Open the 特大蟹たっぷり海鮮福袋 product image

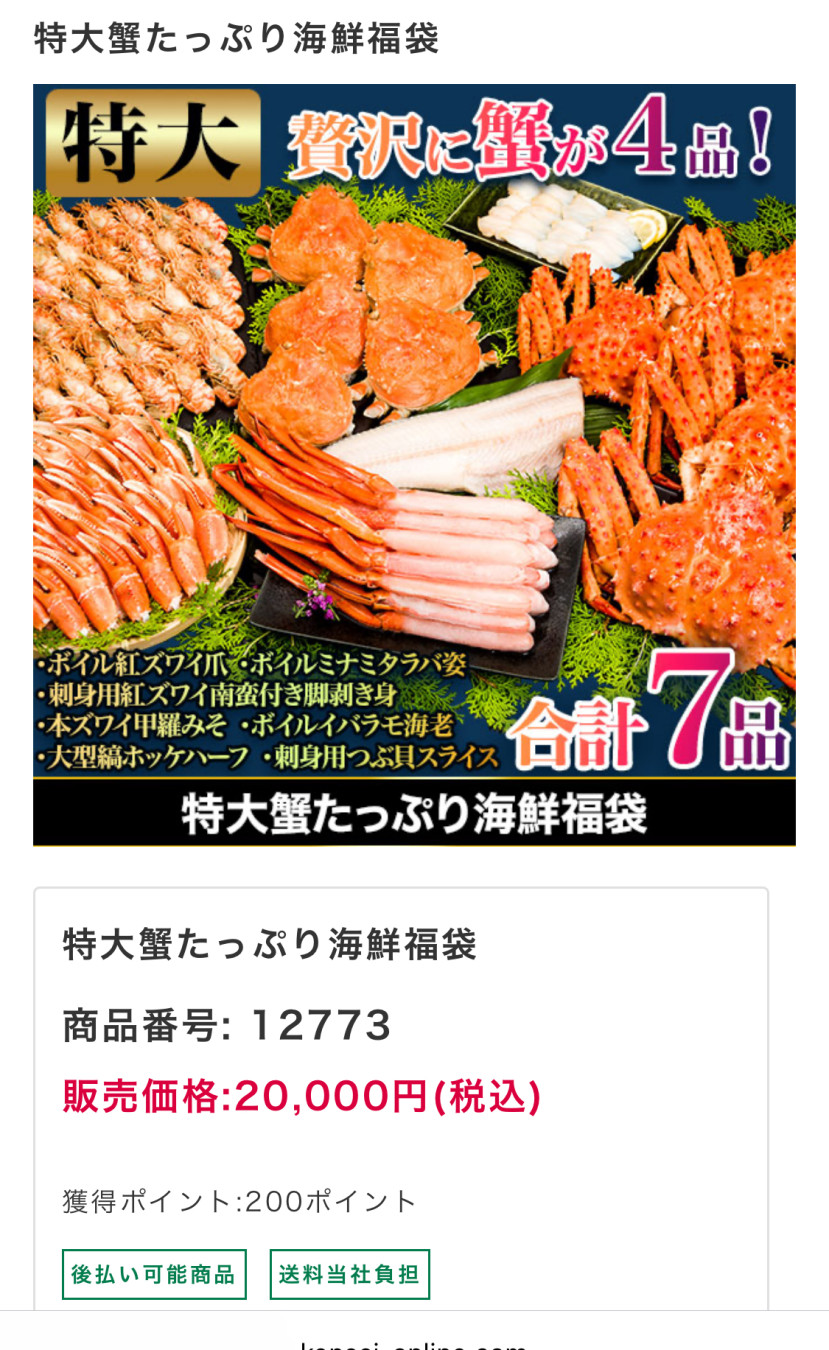(x=414, y=465)
